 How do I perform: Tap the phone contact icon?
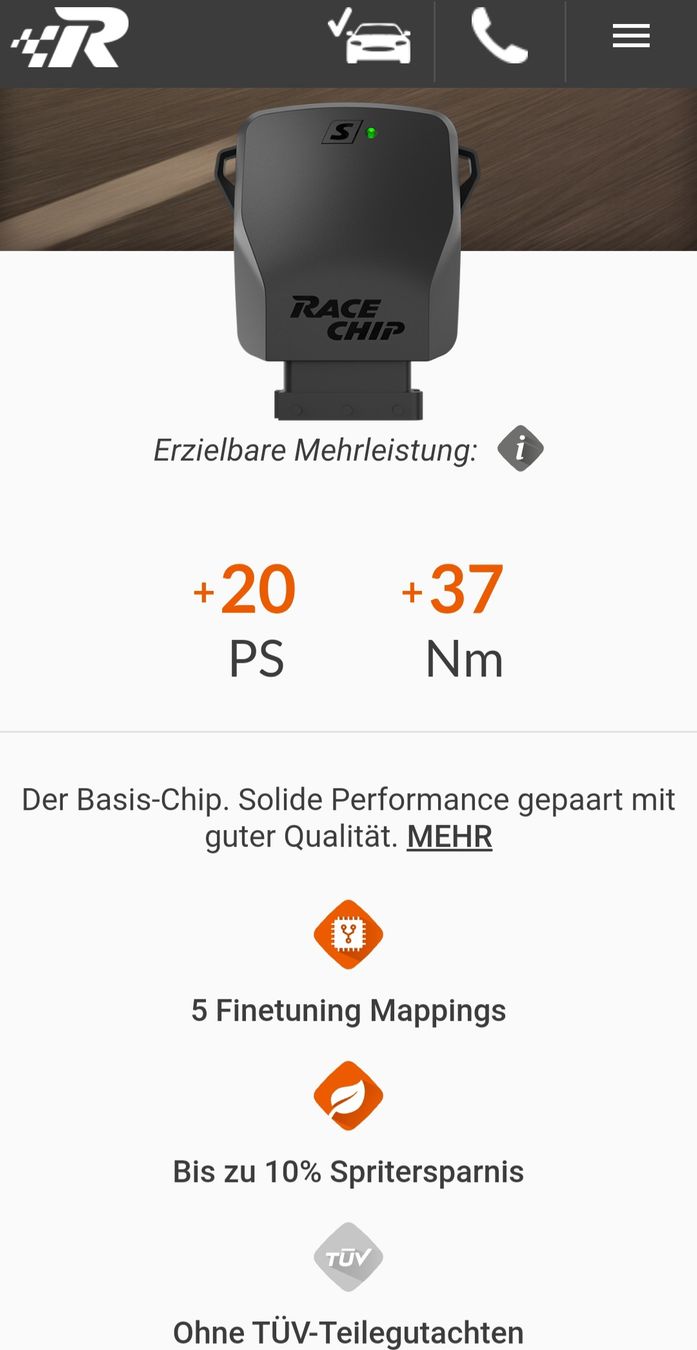pos(499,38)
